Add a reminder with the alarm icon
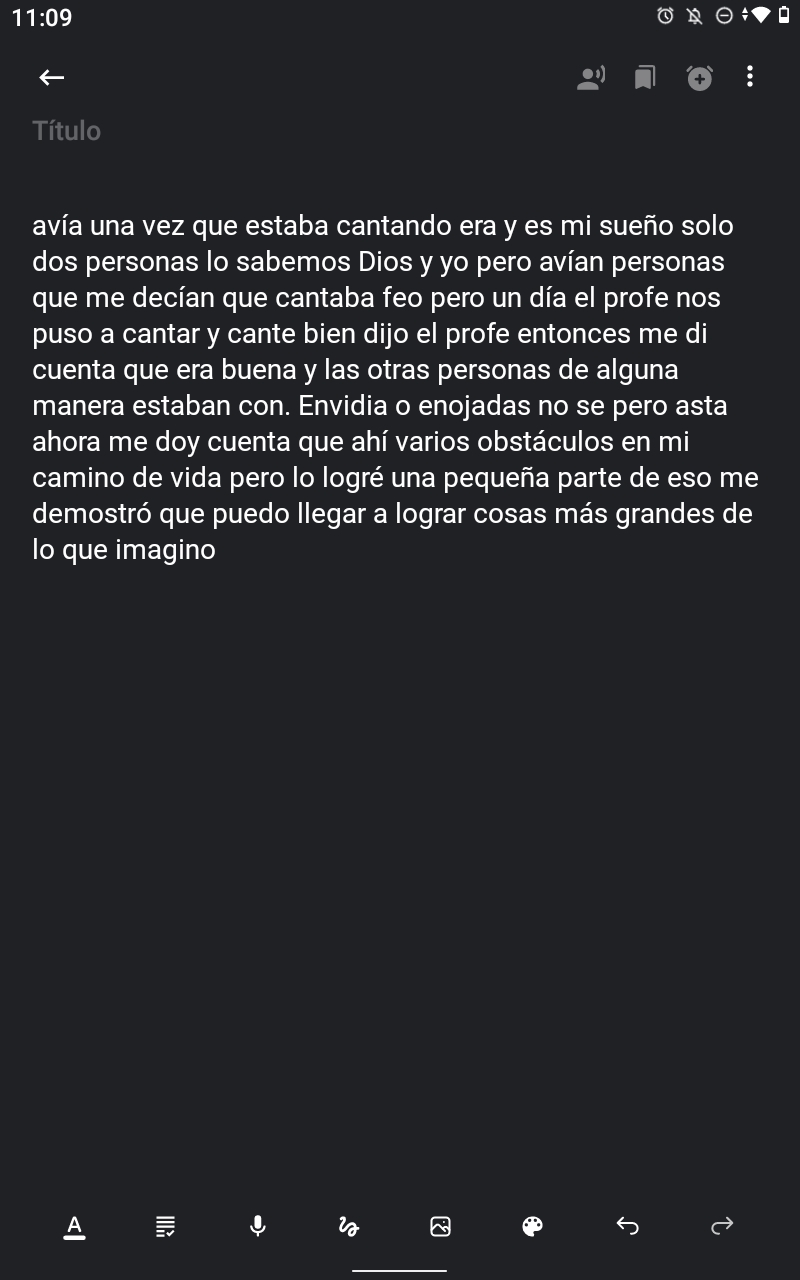The image size is (800, 1280). click(x=699, y=77)
